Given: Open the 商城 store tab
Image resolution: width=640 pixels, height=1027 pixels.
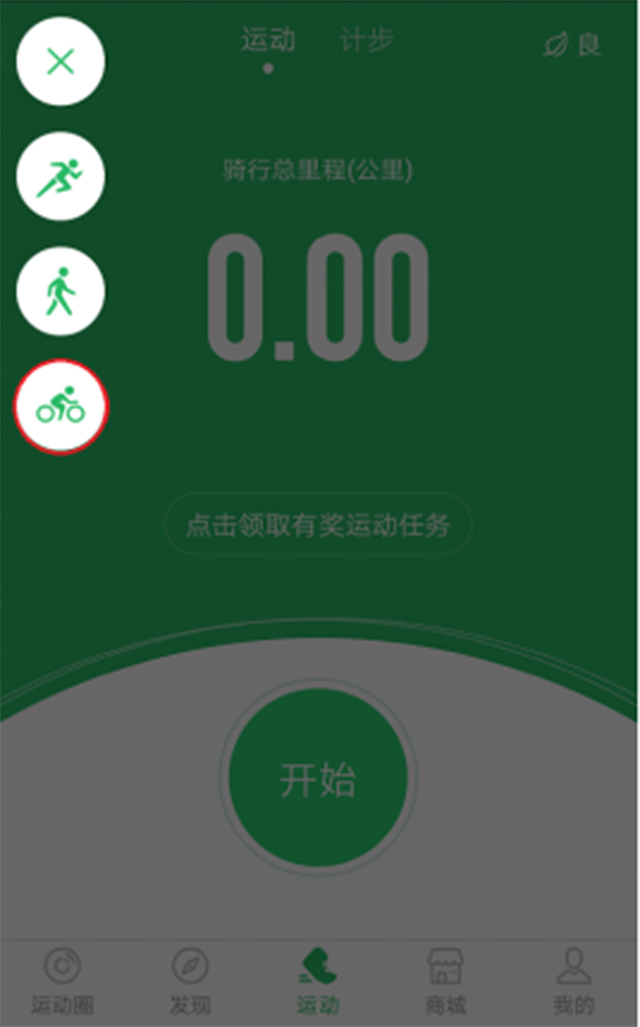Looking at the screenshot, I should 445,982.
